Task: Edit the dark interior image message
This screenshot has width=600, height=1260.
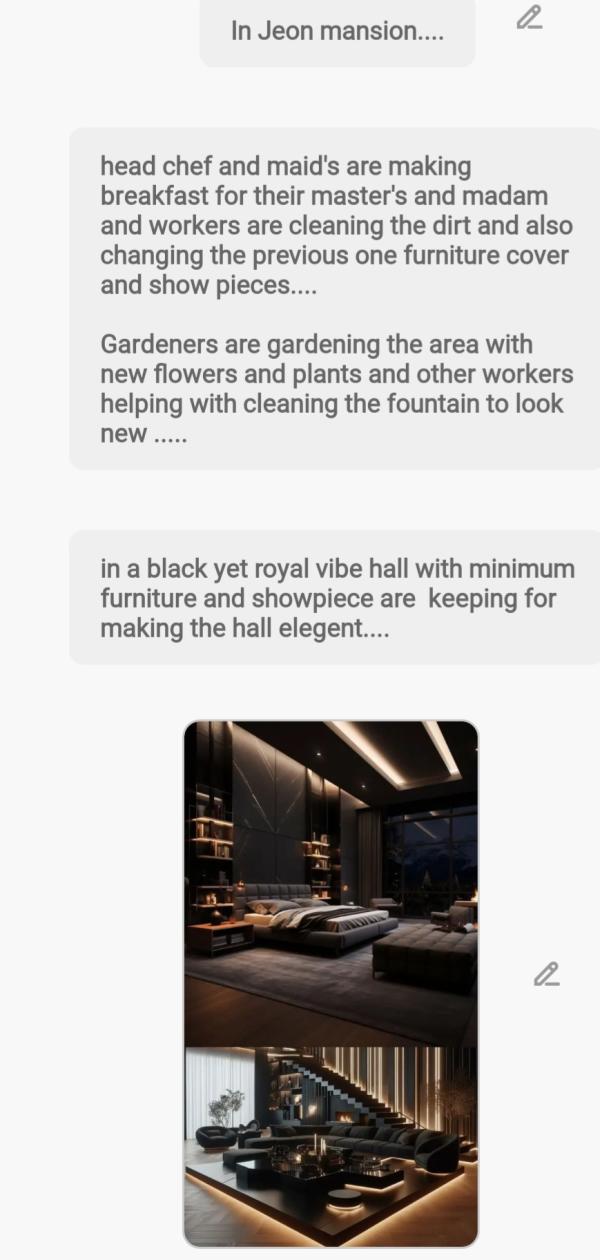Action: [546, 974]
